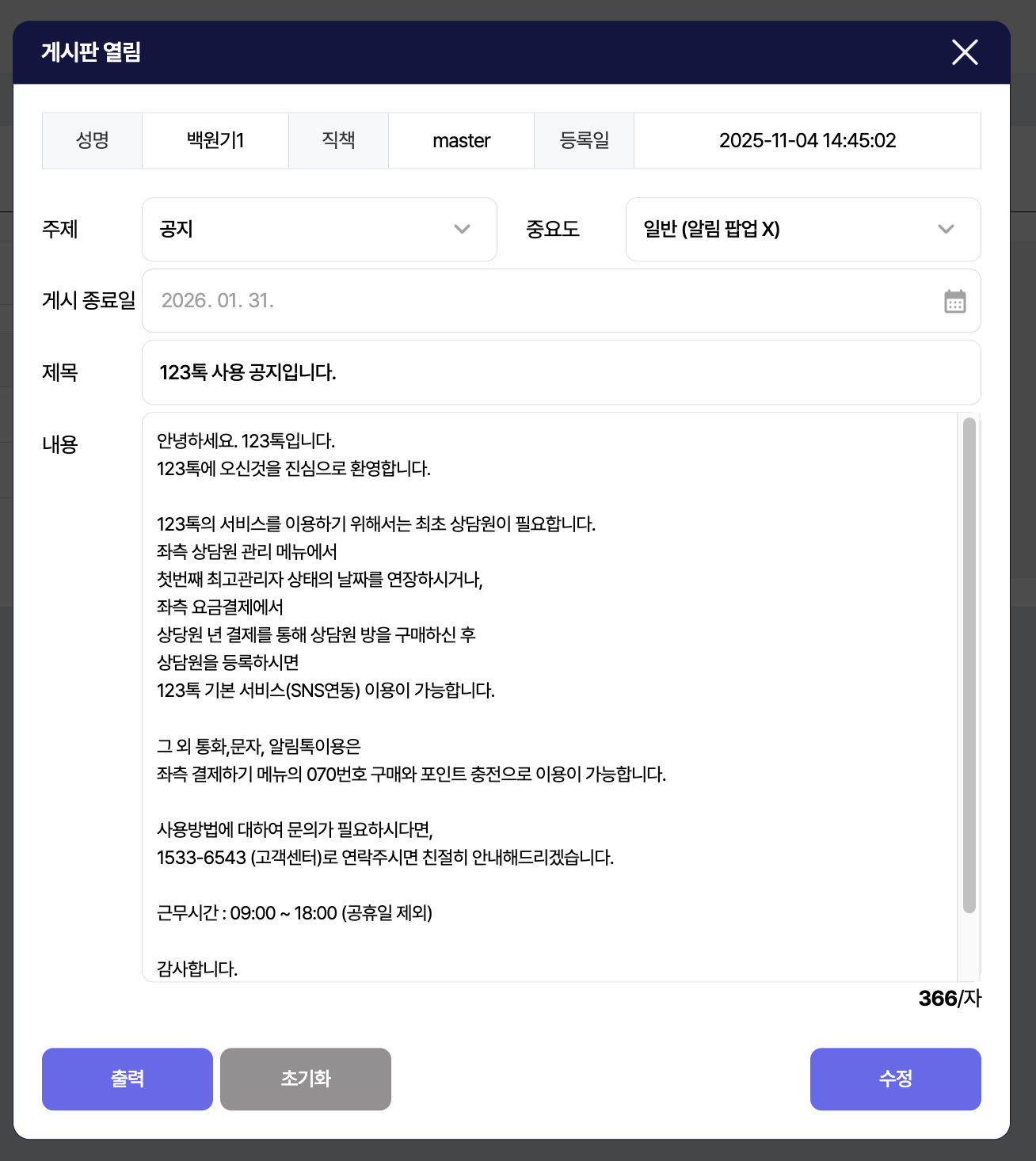The height and width of the screenshot is (1161, 1036).
Task: Tap the 게시 종료일 date field
Action: point(539,301)
